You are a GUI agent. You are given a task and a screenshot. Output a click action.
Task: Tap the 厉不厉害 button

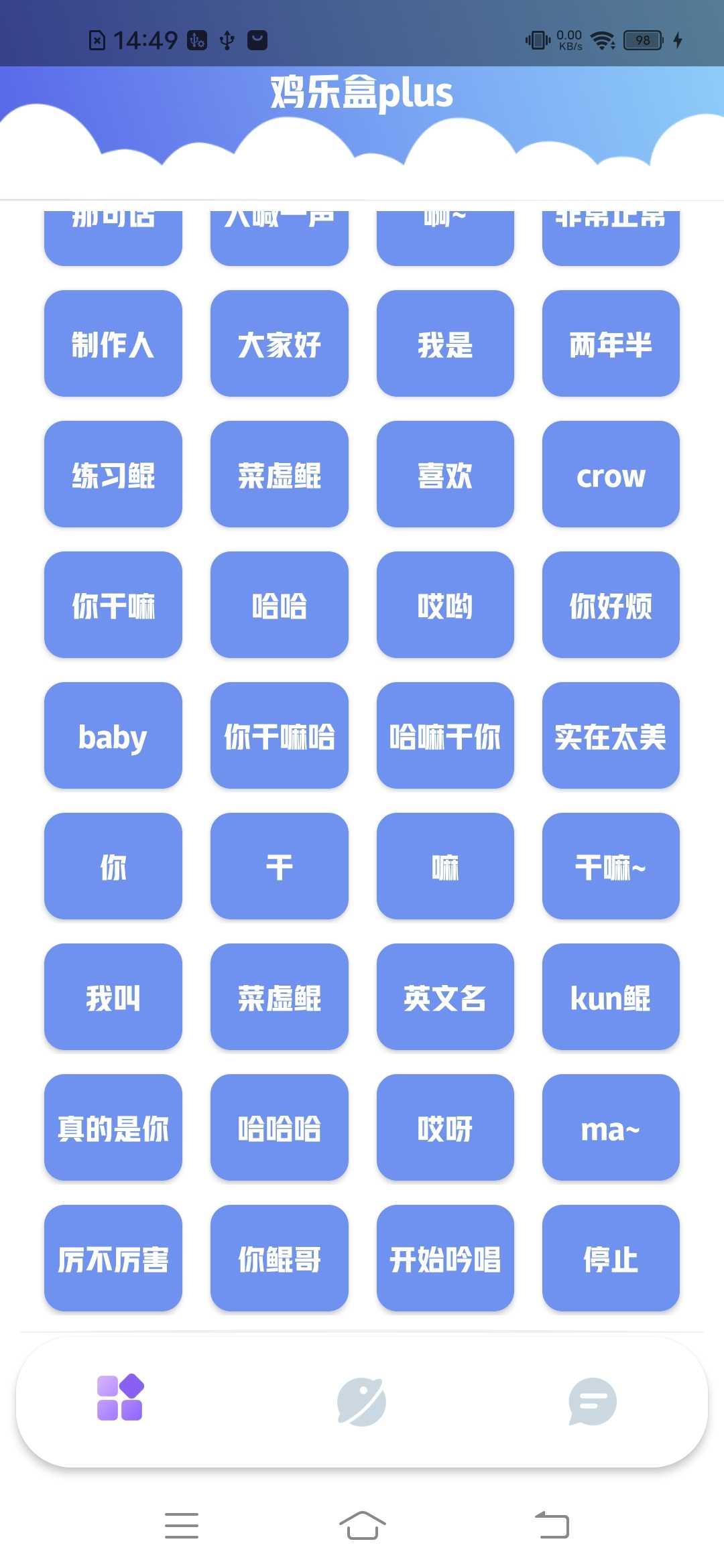(113, 1258)
